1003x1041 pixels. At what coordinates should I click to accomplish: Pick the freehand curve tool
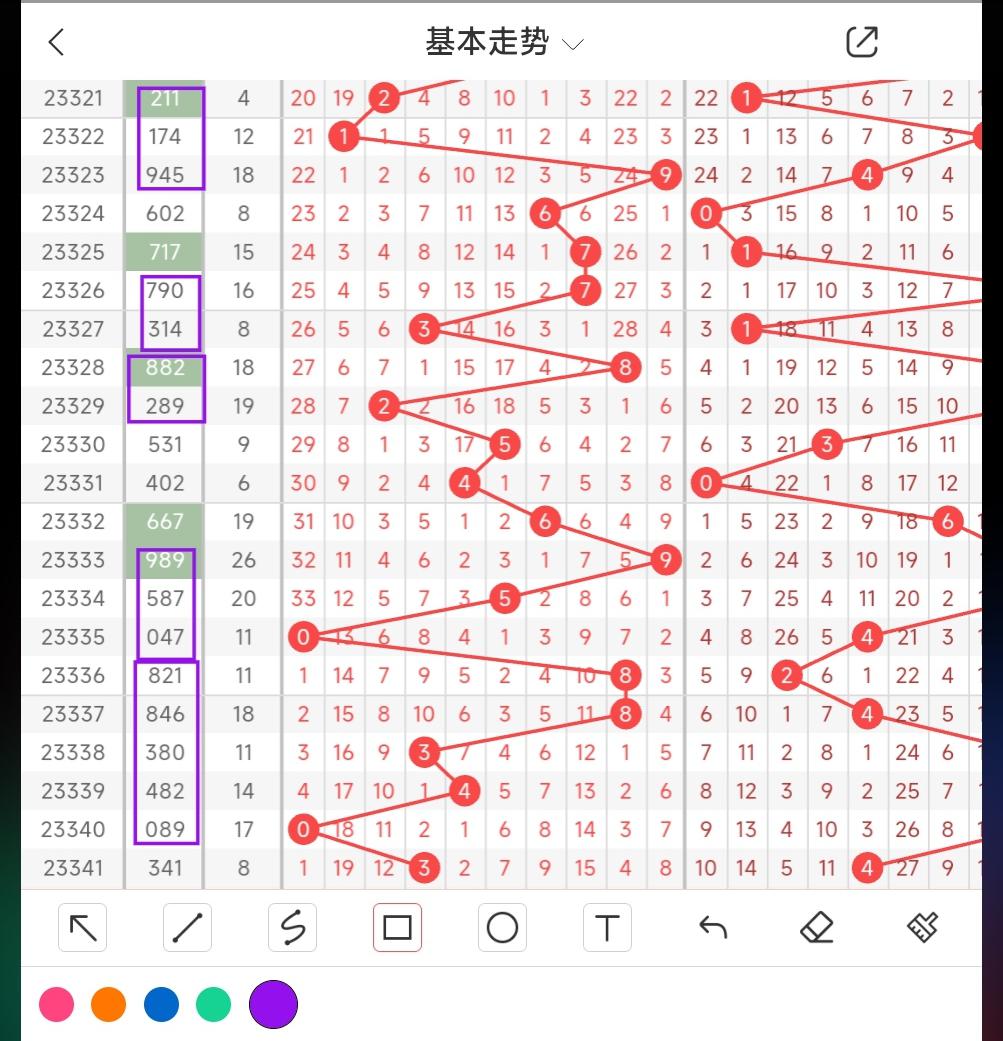pos(292,928)
